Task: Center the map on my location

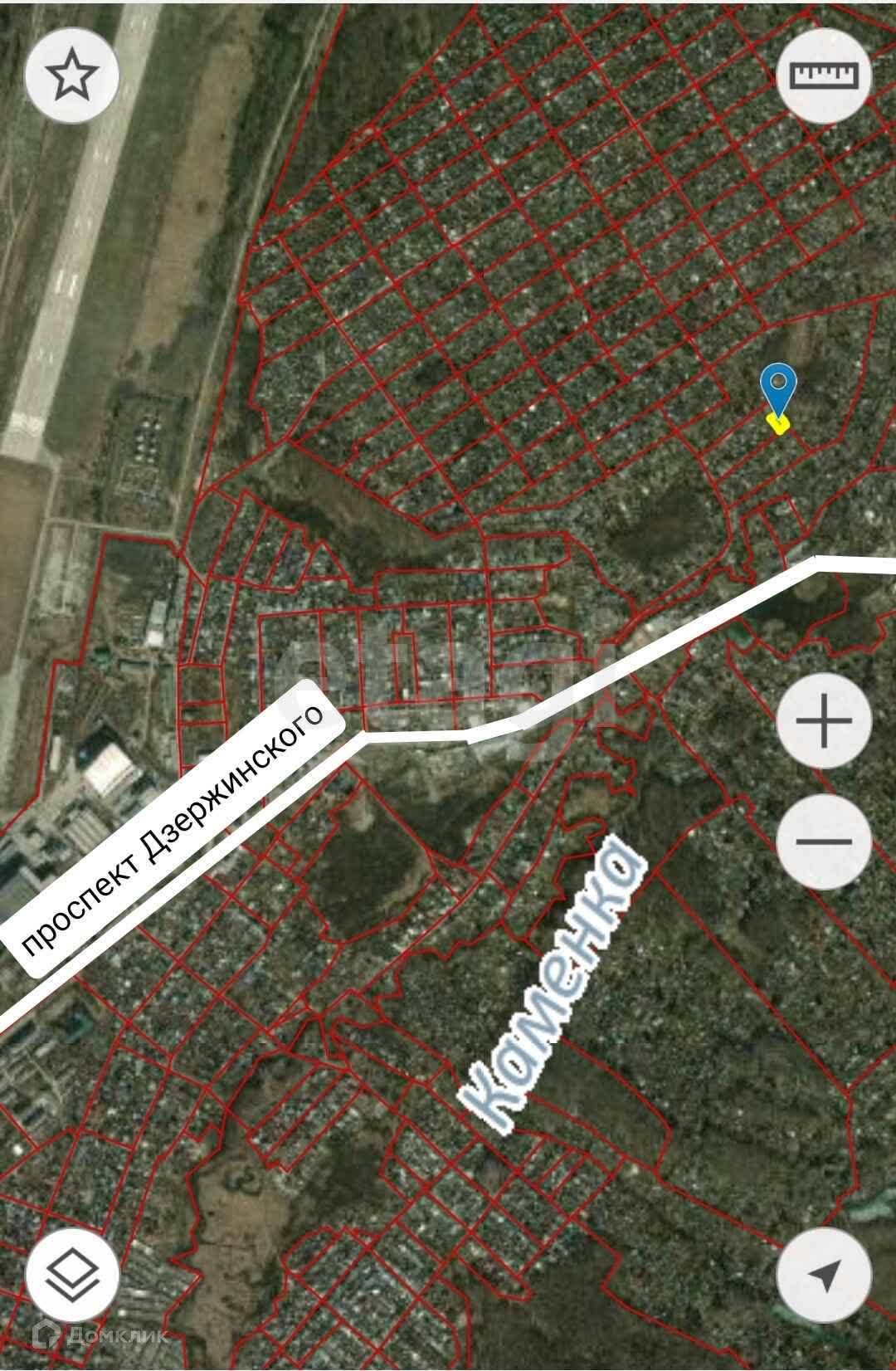Action: pyautogui.click(x=823, y=1275)
